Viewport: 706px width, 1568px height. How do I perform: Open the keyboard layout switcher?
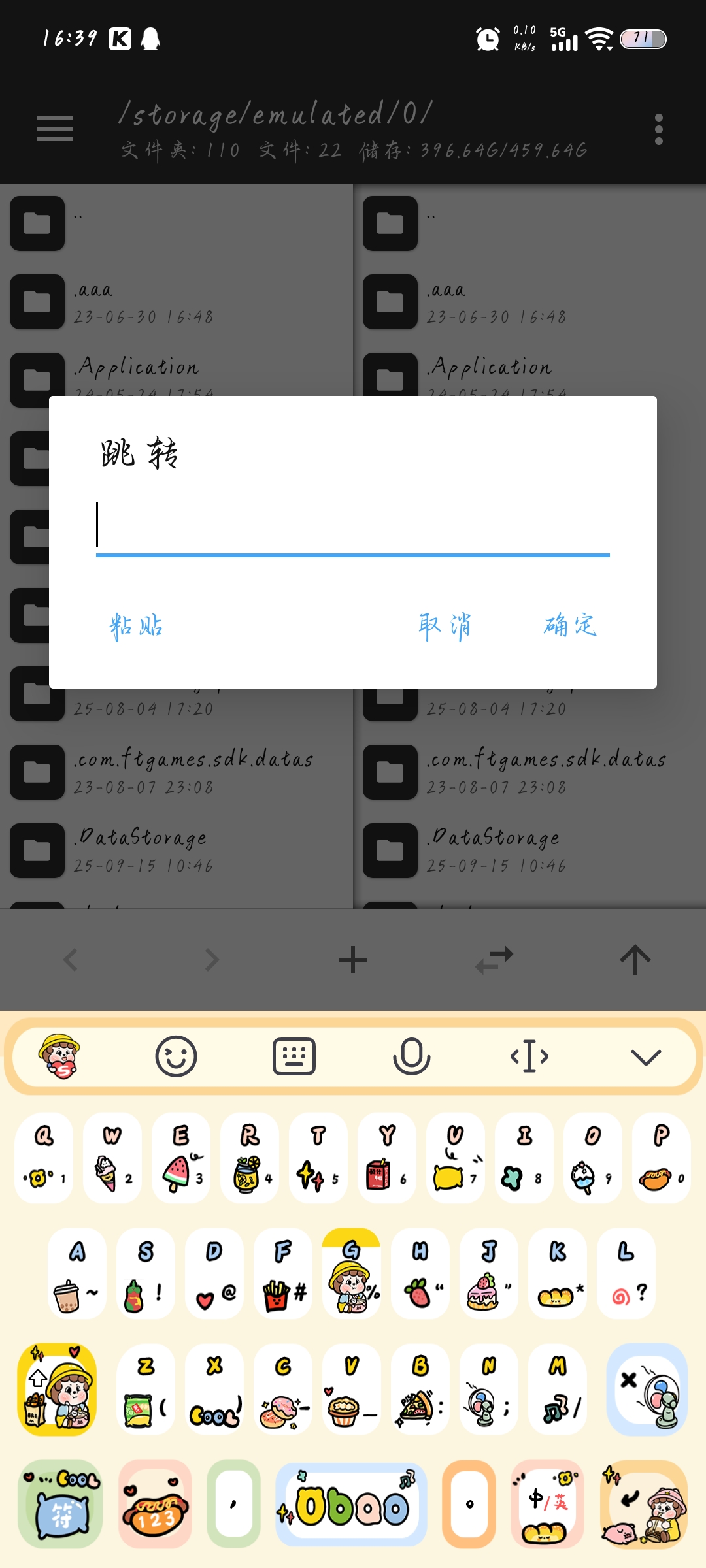pos(294,1056)
